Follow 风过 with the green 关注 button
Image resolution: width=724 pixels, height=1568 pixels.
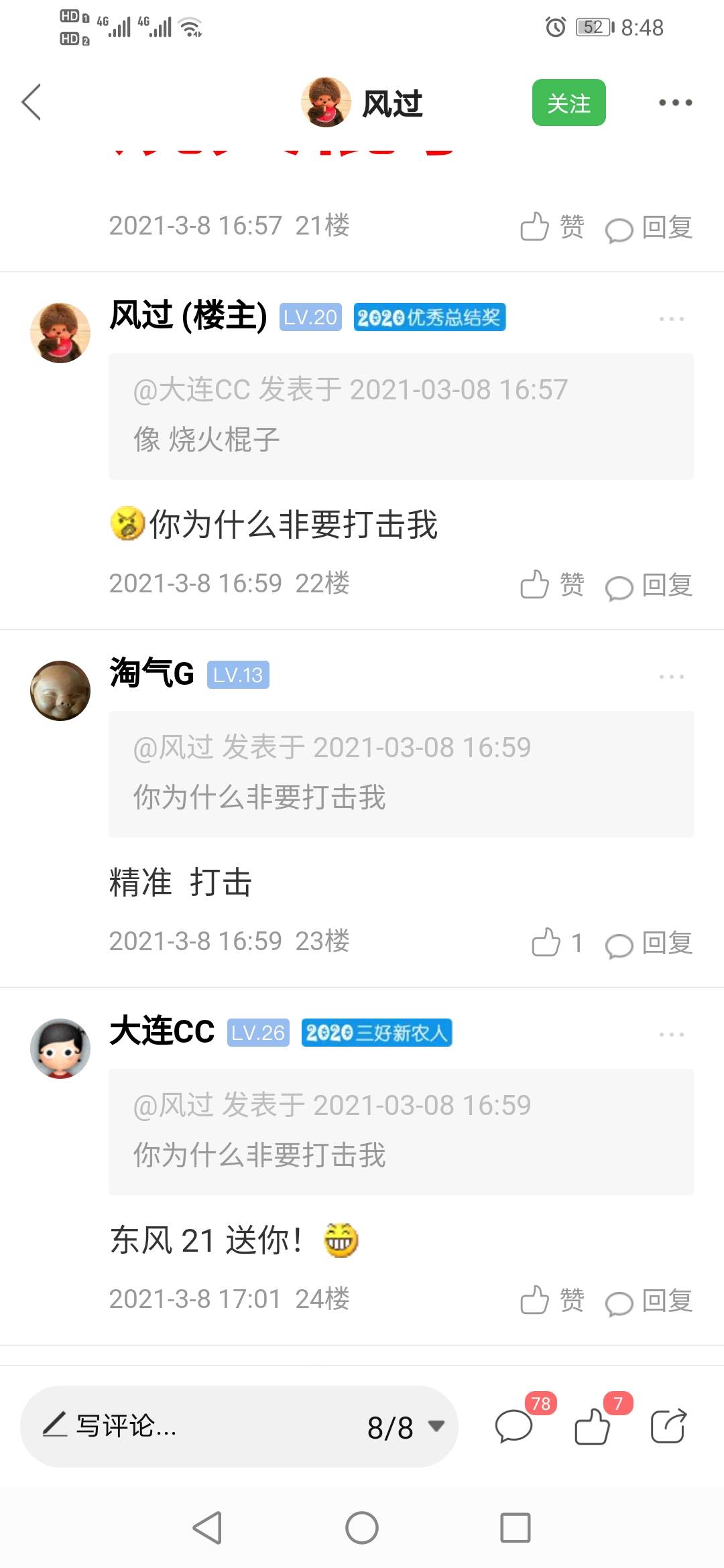tap(568, 103)
